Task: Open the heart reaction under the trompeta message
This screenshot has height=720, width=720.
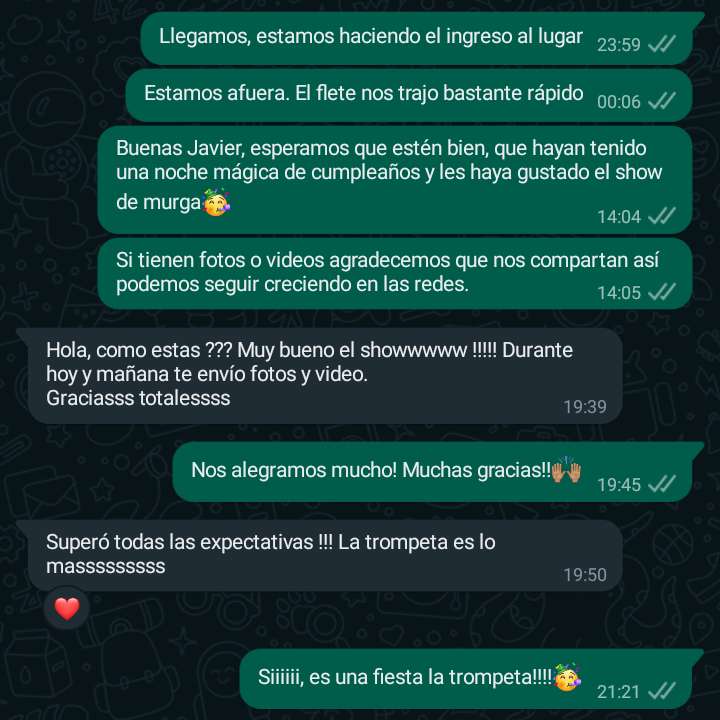Action: [x=66, y=608]
